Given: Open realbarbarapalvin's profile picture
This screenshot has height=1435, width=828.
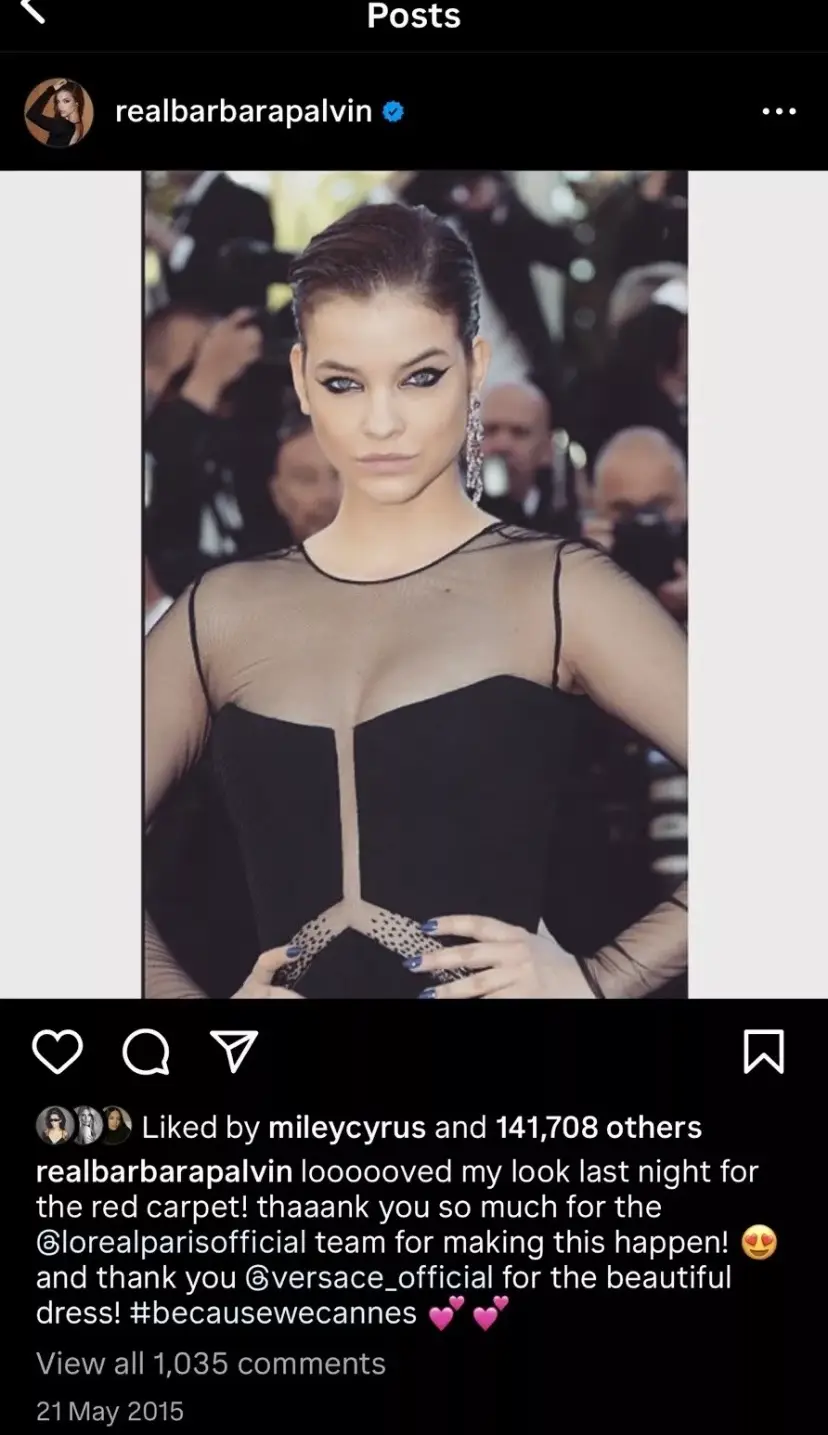Looking at the screenshot, I should (x=59, y=112).
